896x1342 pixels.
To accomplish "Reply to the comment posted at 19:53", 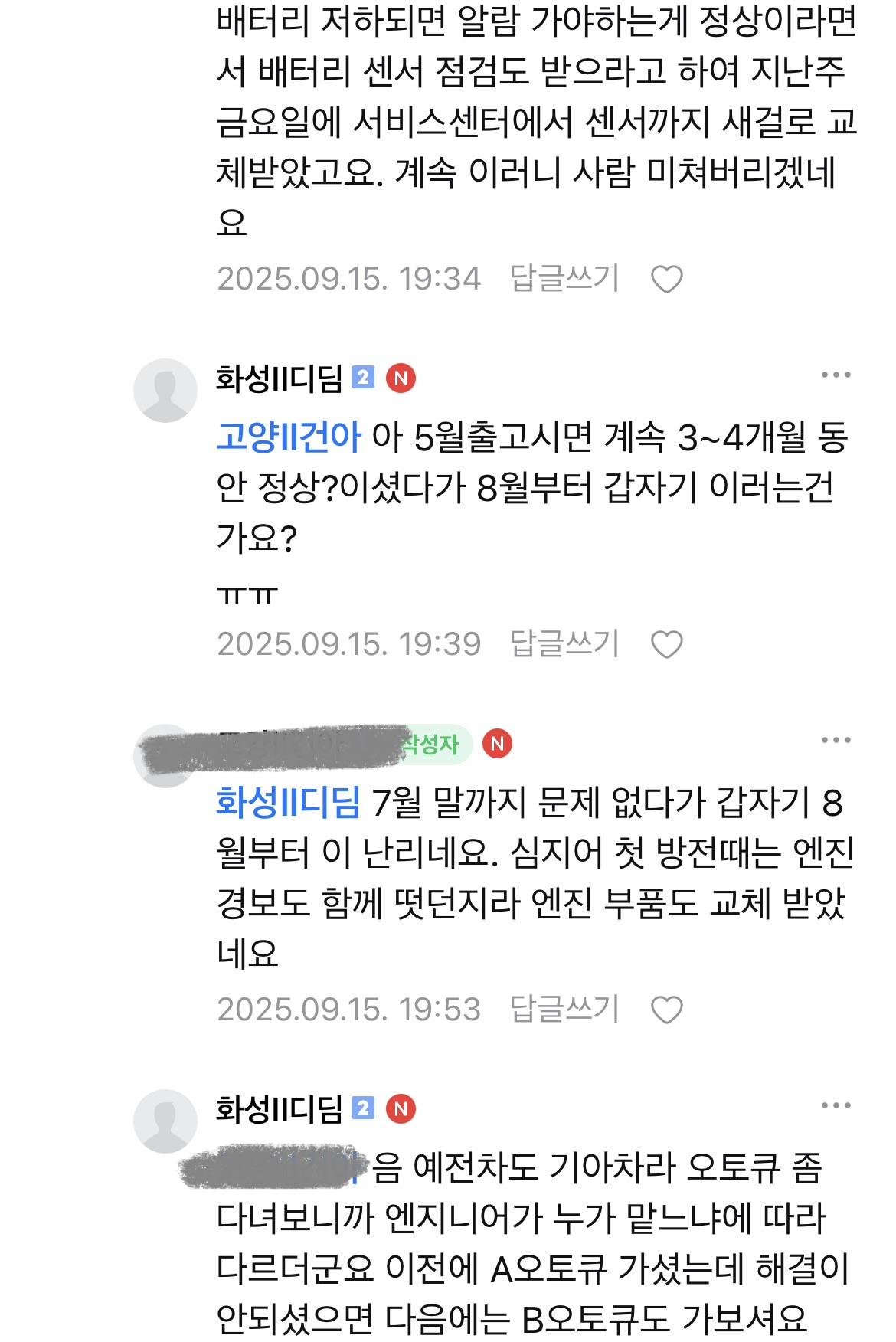I will click(564, 1009).
